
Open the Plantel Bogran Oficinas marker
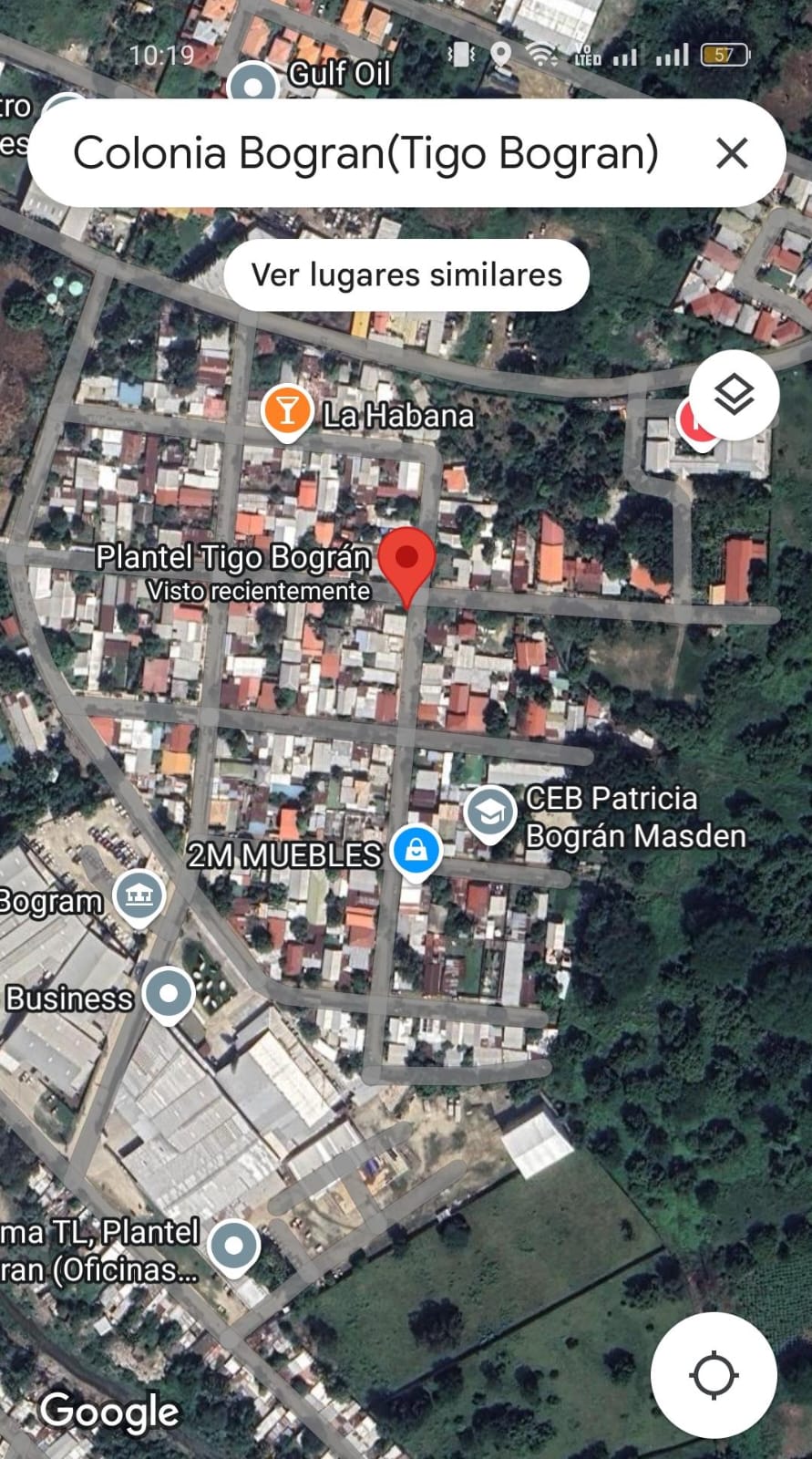click(234, 1246)
